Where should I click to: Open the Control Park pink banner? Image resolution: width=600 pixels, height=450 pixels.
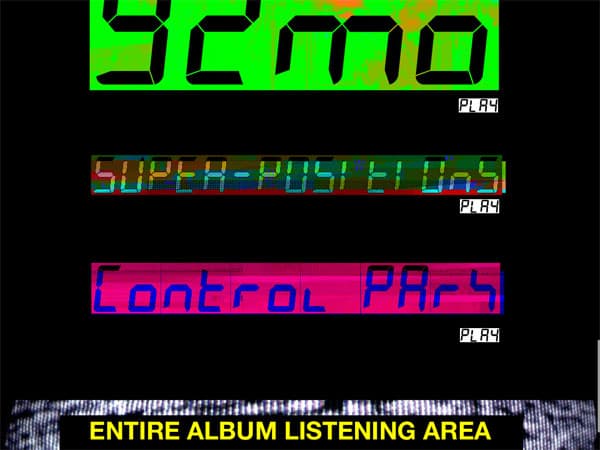297,288
